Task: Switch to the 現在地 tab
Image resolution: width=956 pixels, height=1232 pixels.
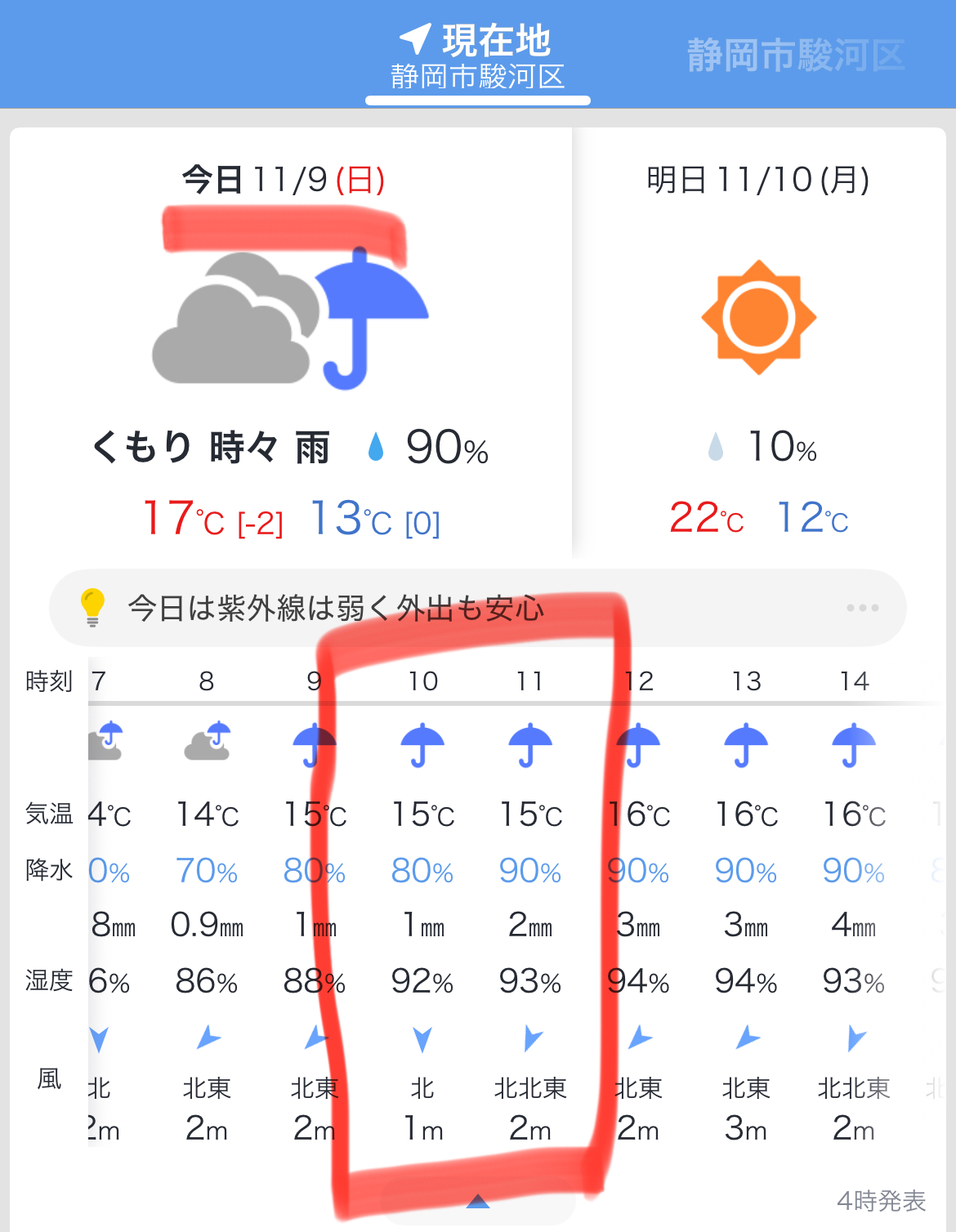Action: pyautogui.click(x=477, y=56)
